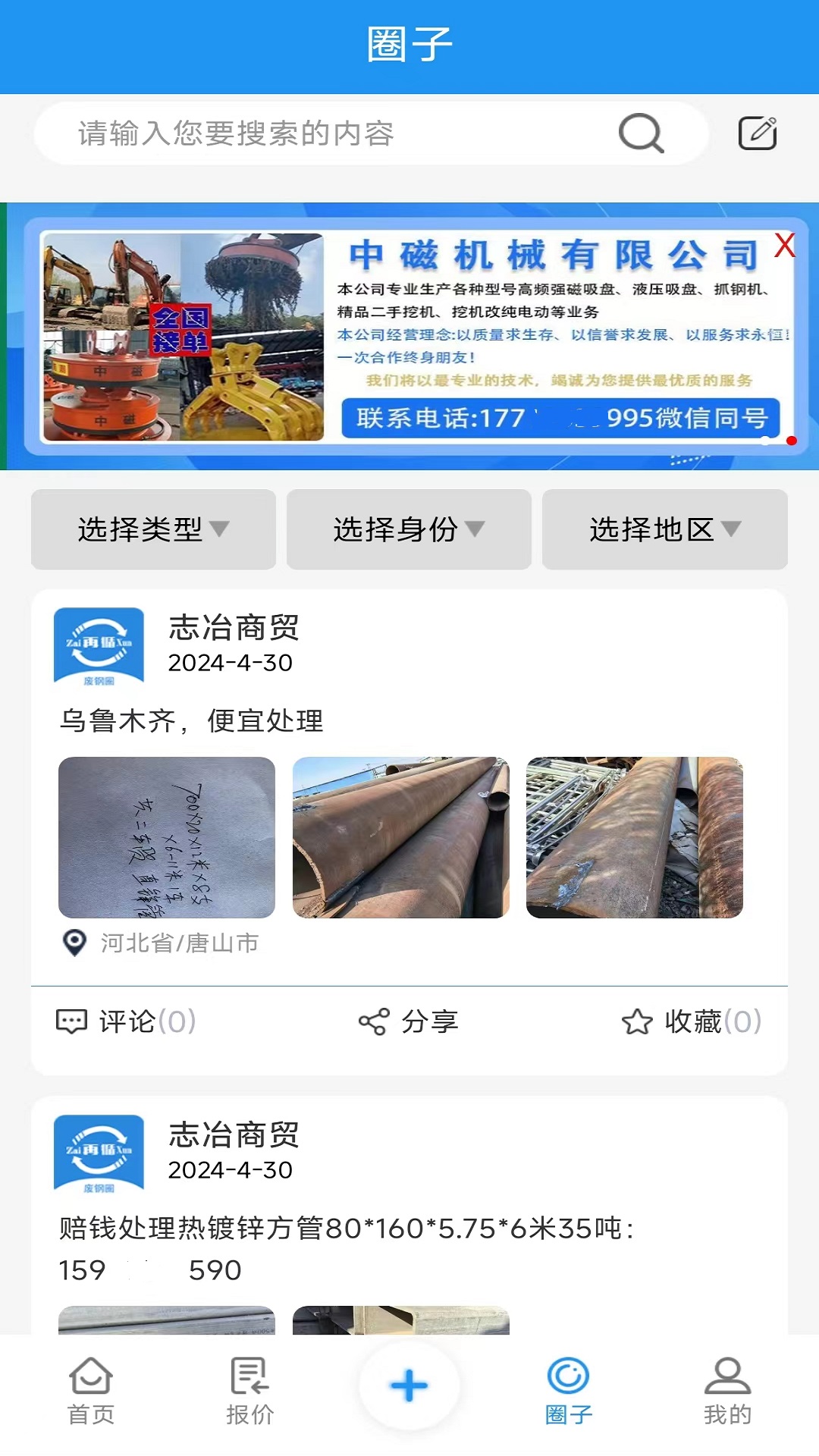
Task: Go to the 首页 tab
Action: point(91,1392)
